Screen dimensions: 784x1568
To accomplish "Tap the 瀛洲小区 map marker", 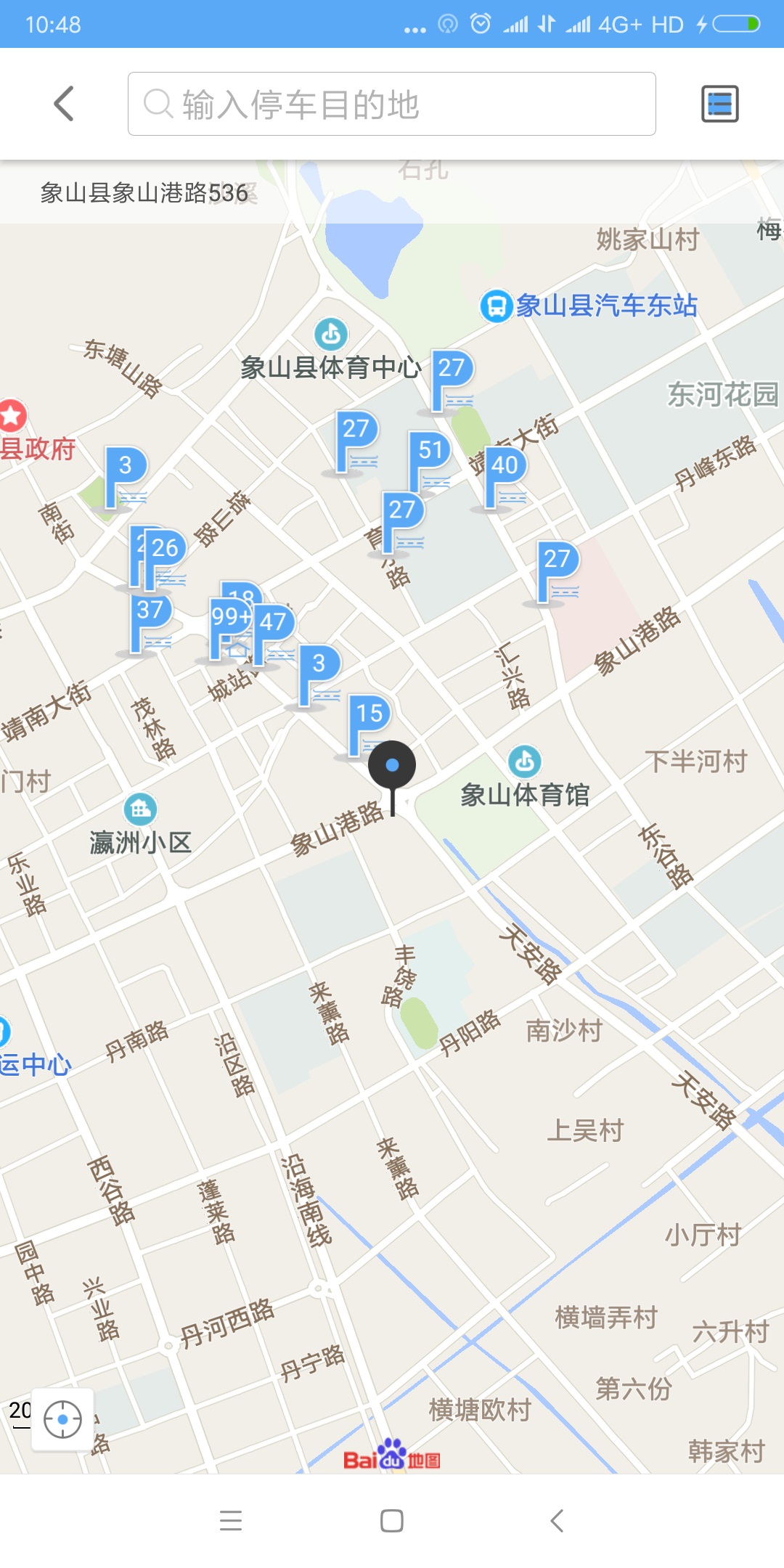I will [x=140, y=809].
